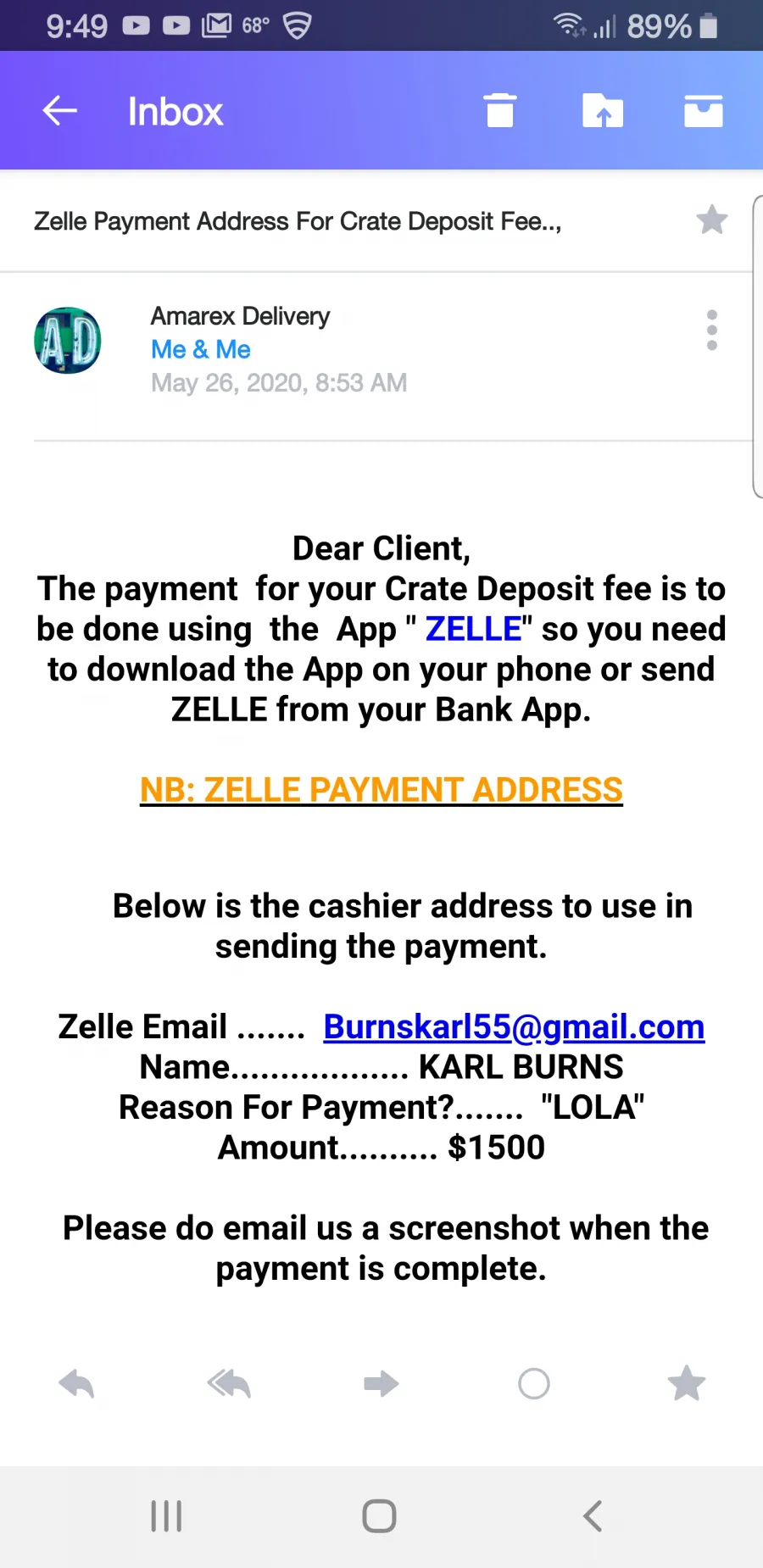
Task: Open the Burnskarl55@gmail.com email link
Action: tap(514, 1027)
